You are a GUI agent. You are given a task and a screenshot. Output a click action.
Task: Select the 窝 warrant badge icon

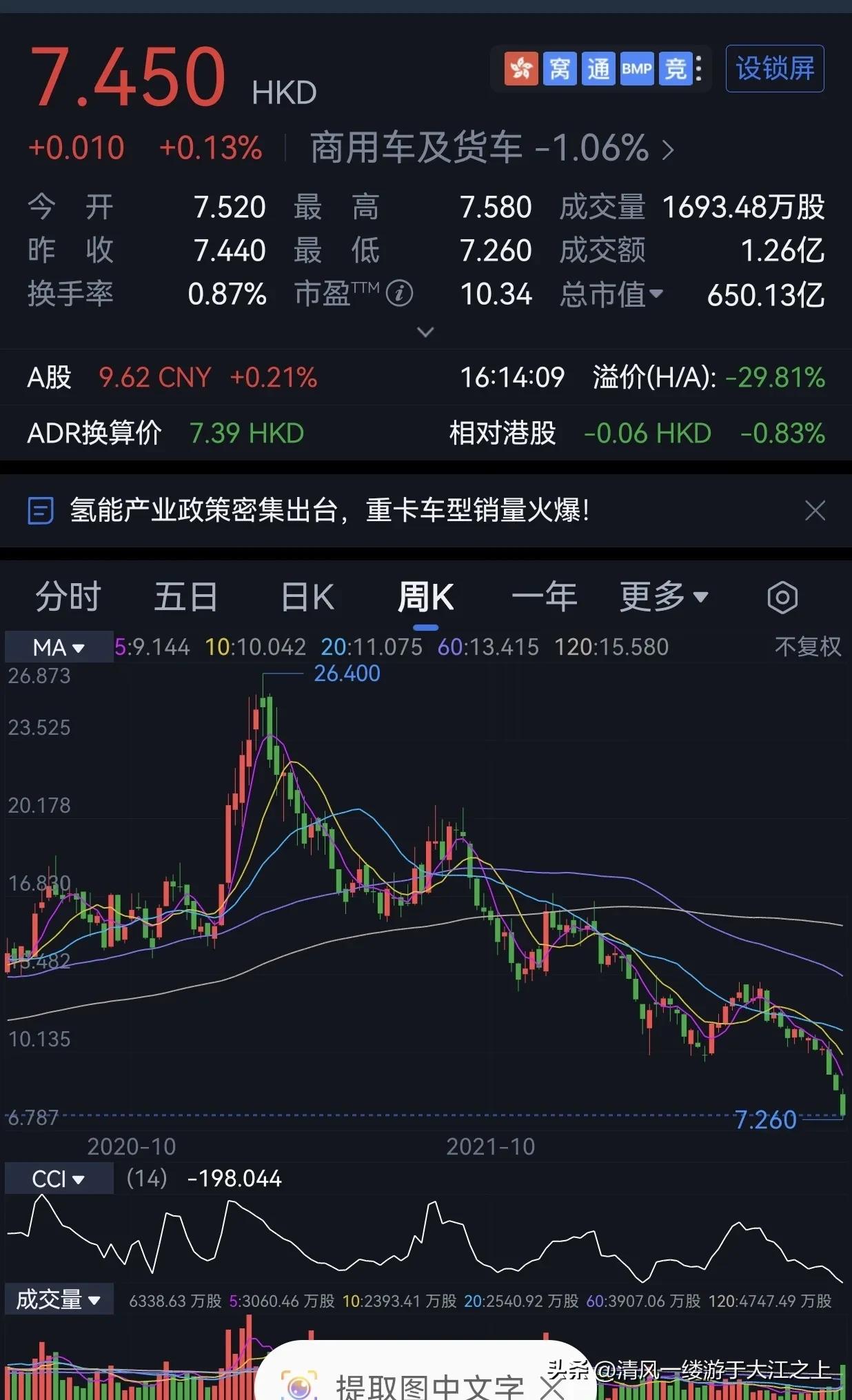point(560,69)
